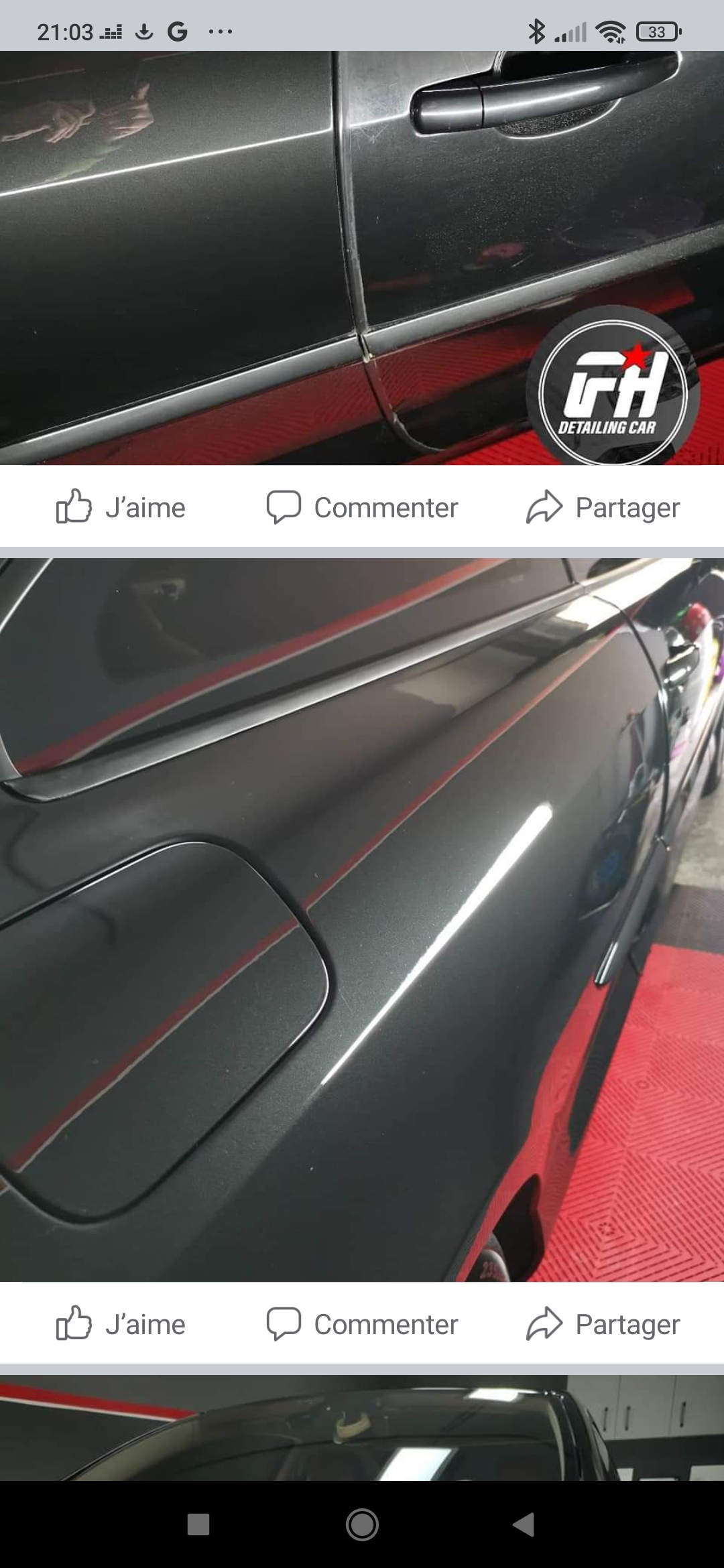Open recent apps view
The height and width of the screenshot is (1568, 724).
point(198,1524)
